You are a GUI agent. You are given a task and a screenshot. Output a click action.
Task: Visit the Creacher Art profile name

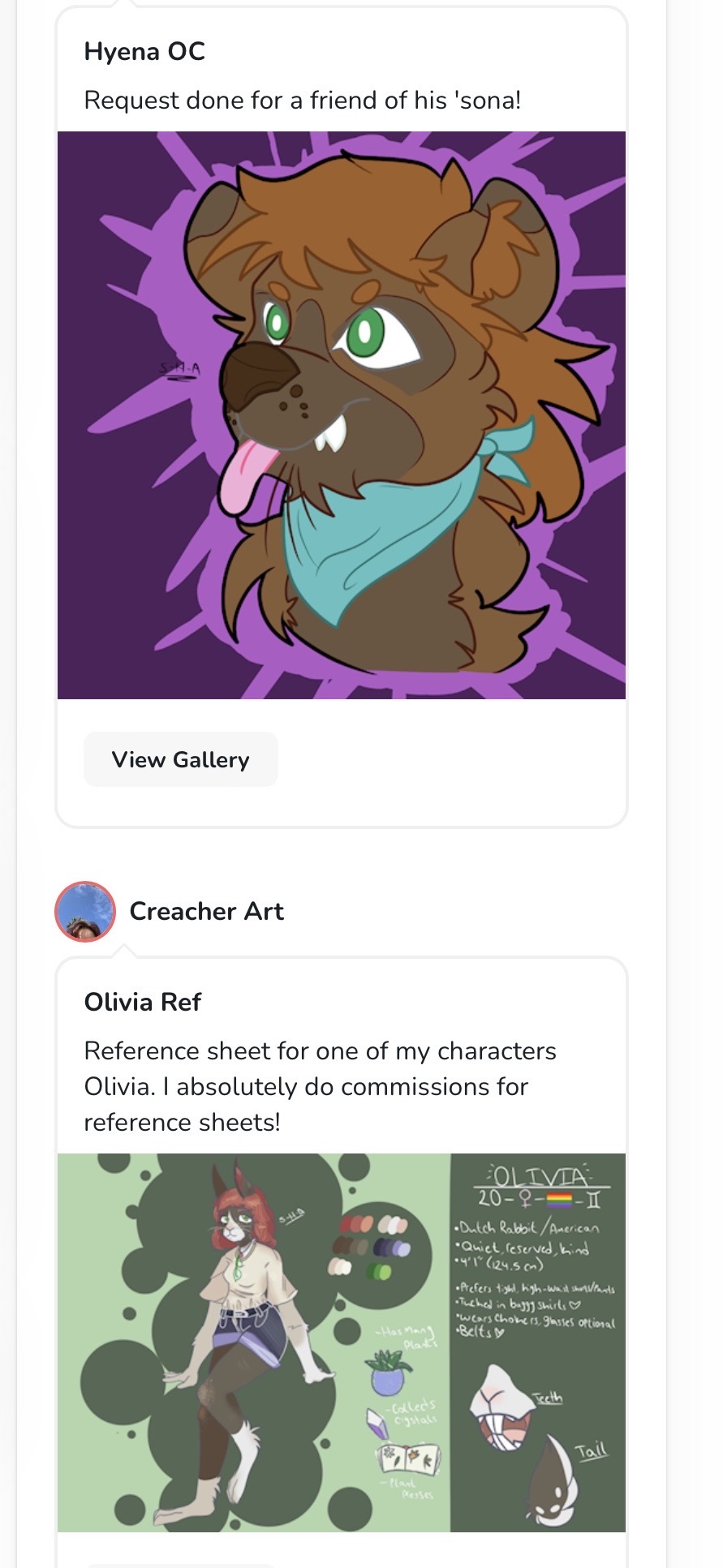click(206, 911)
